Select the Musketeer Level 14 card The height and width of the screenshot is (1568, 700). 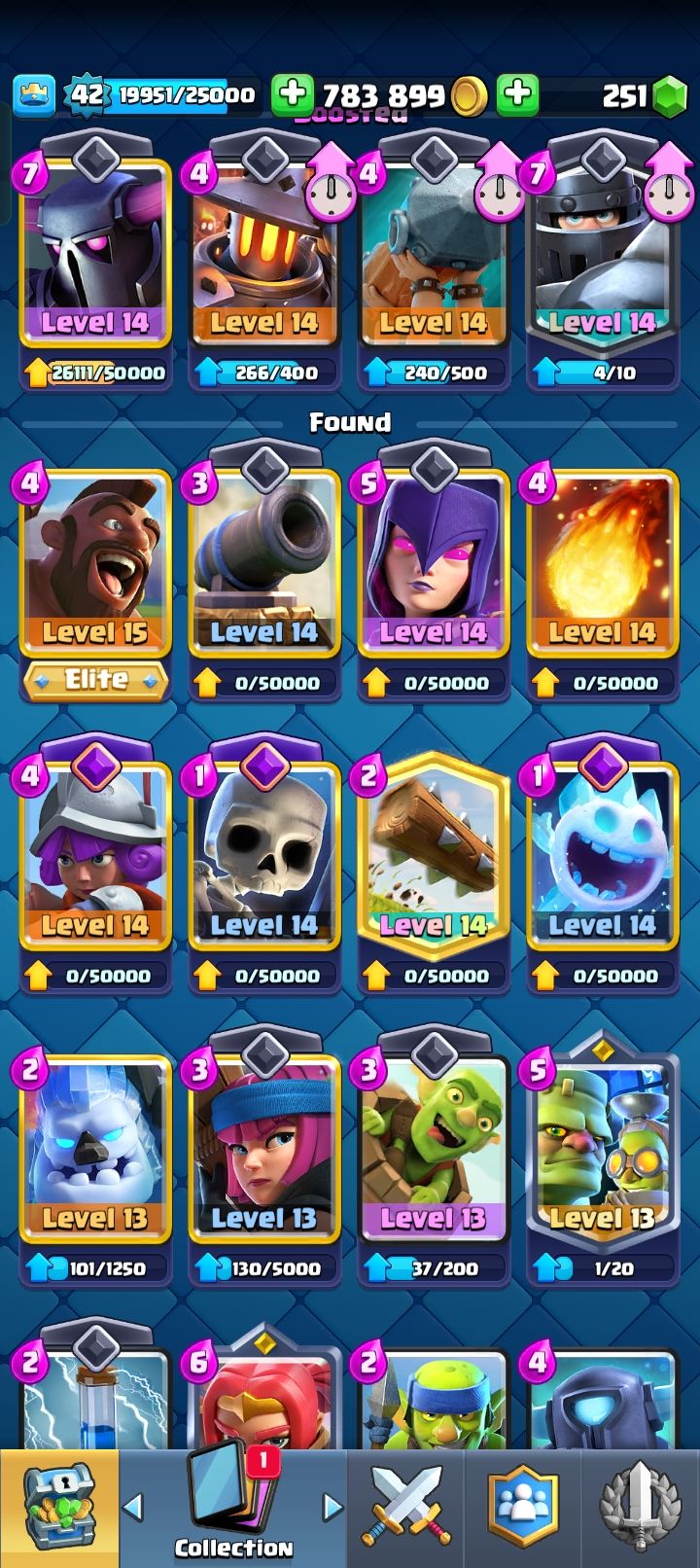point(95,858)
